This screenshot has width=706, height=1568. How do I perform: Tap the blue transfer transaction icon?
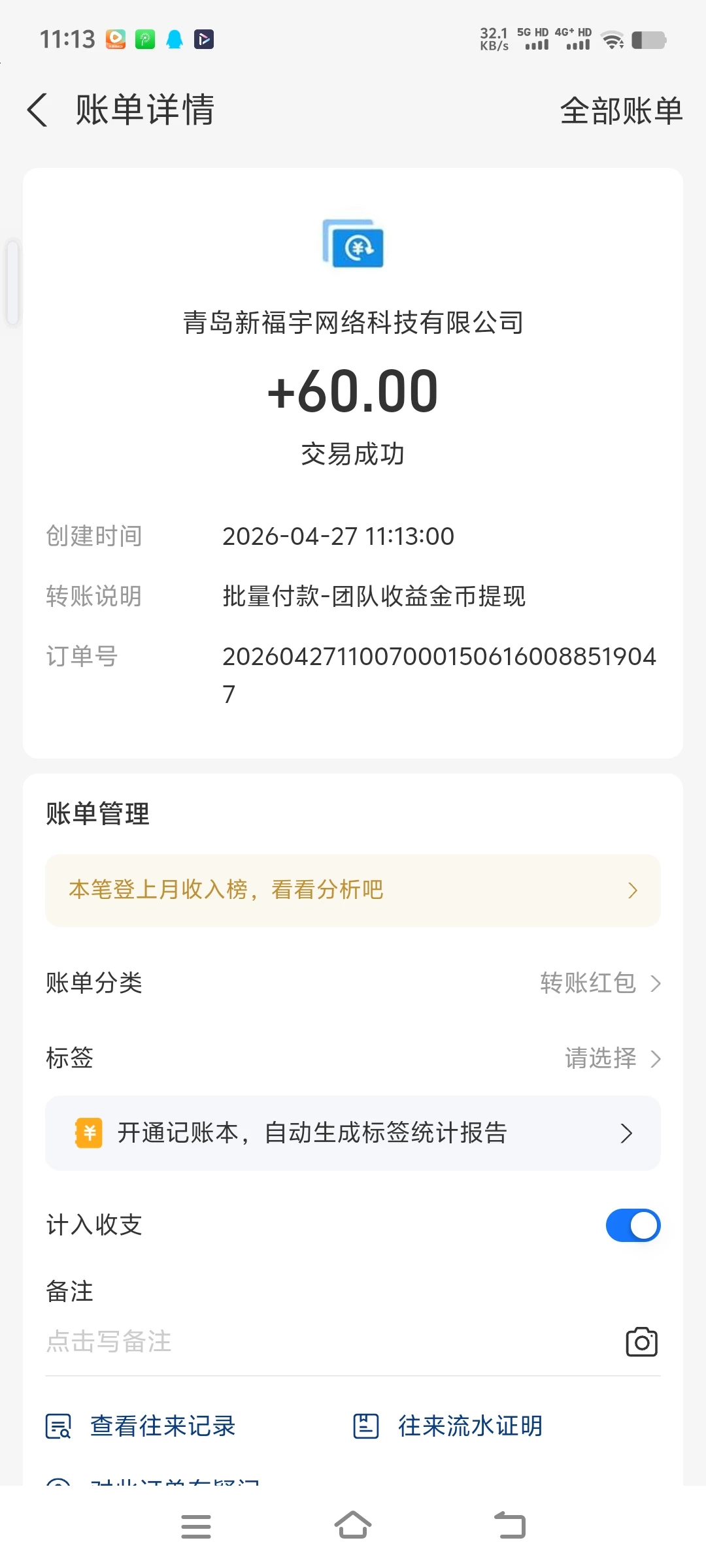pos(353,245)
